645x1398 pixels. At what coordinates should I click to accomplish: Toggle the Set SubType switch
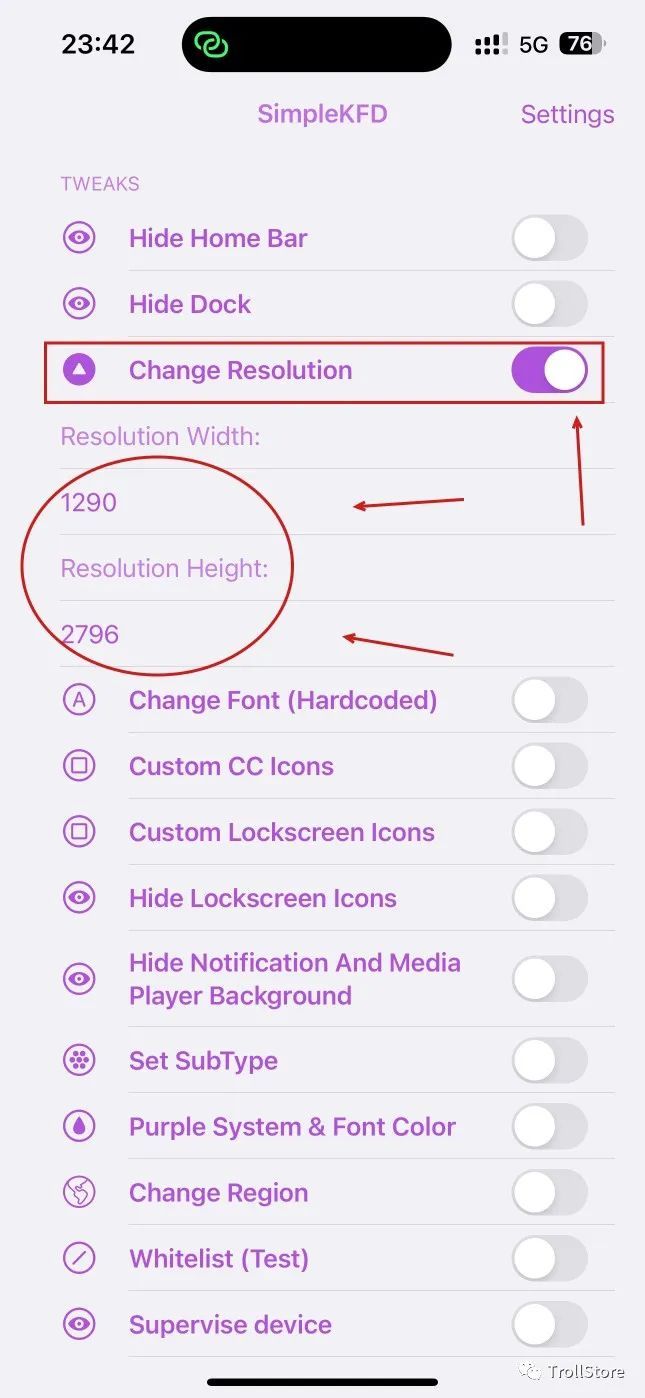(549, 1060)
